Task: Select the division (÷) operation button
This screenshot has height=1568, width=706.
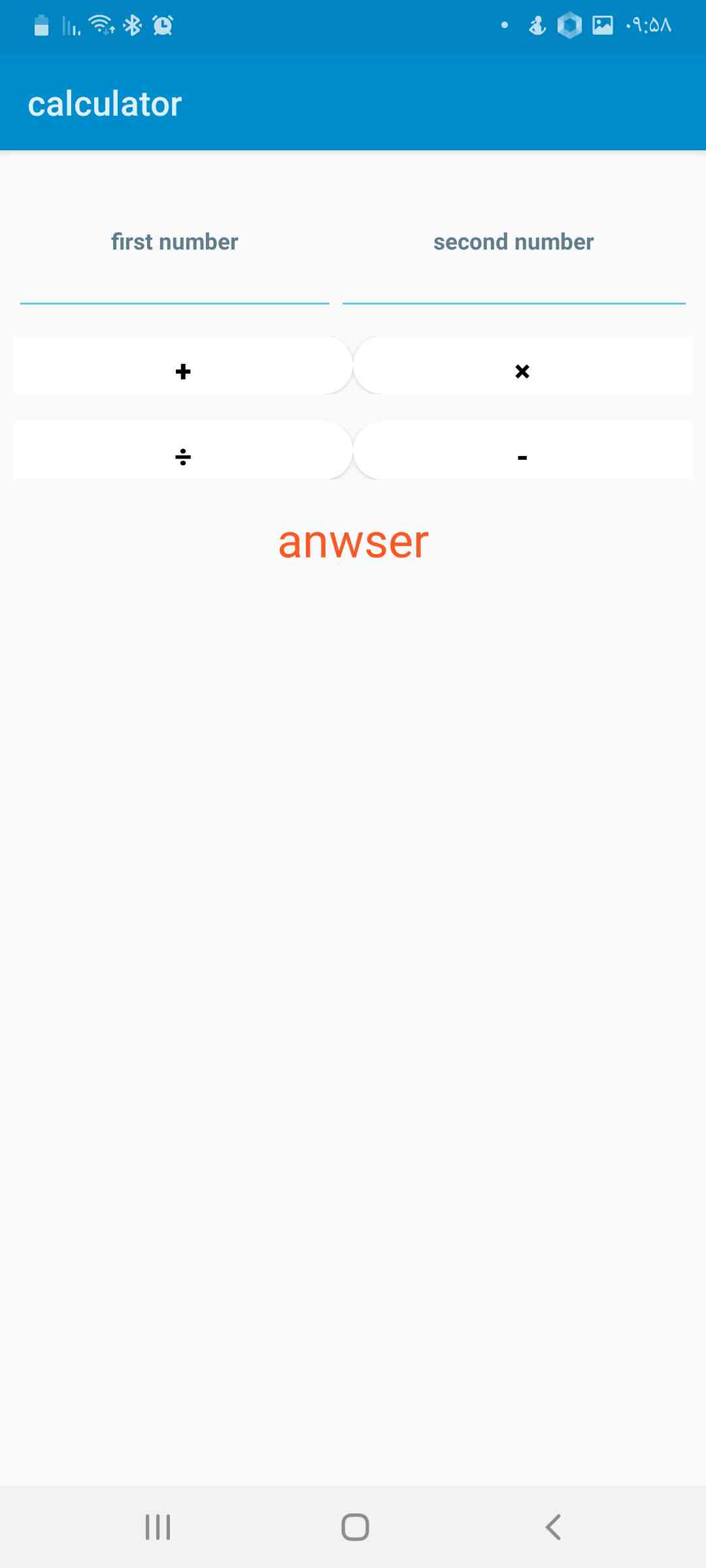Action: [x=183, y=456]
